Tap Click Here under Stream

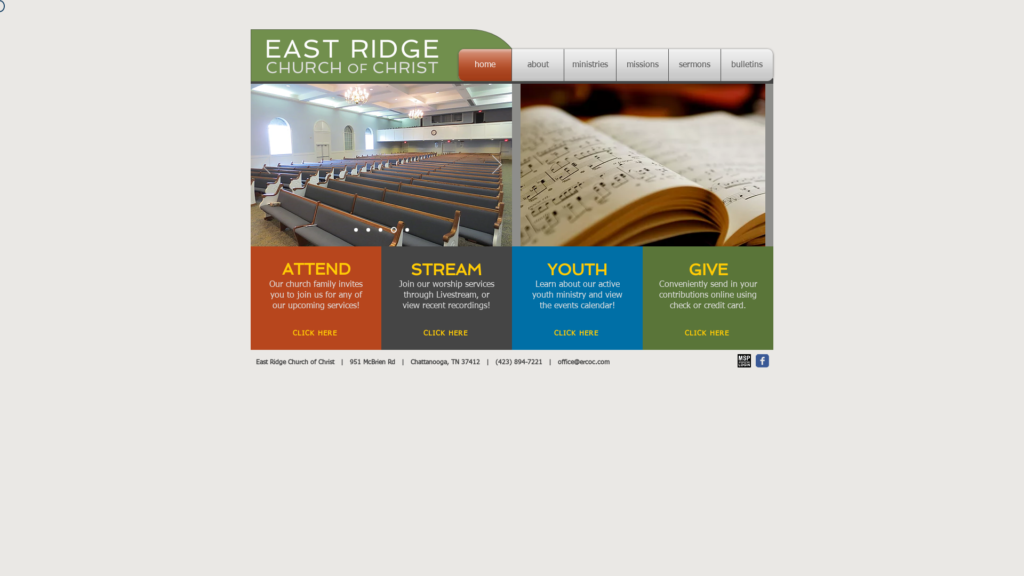[x=445, y=333]
